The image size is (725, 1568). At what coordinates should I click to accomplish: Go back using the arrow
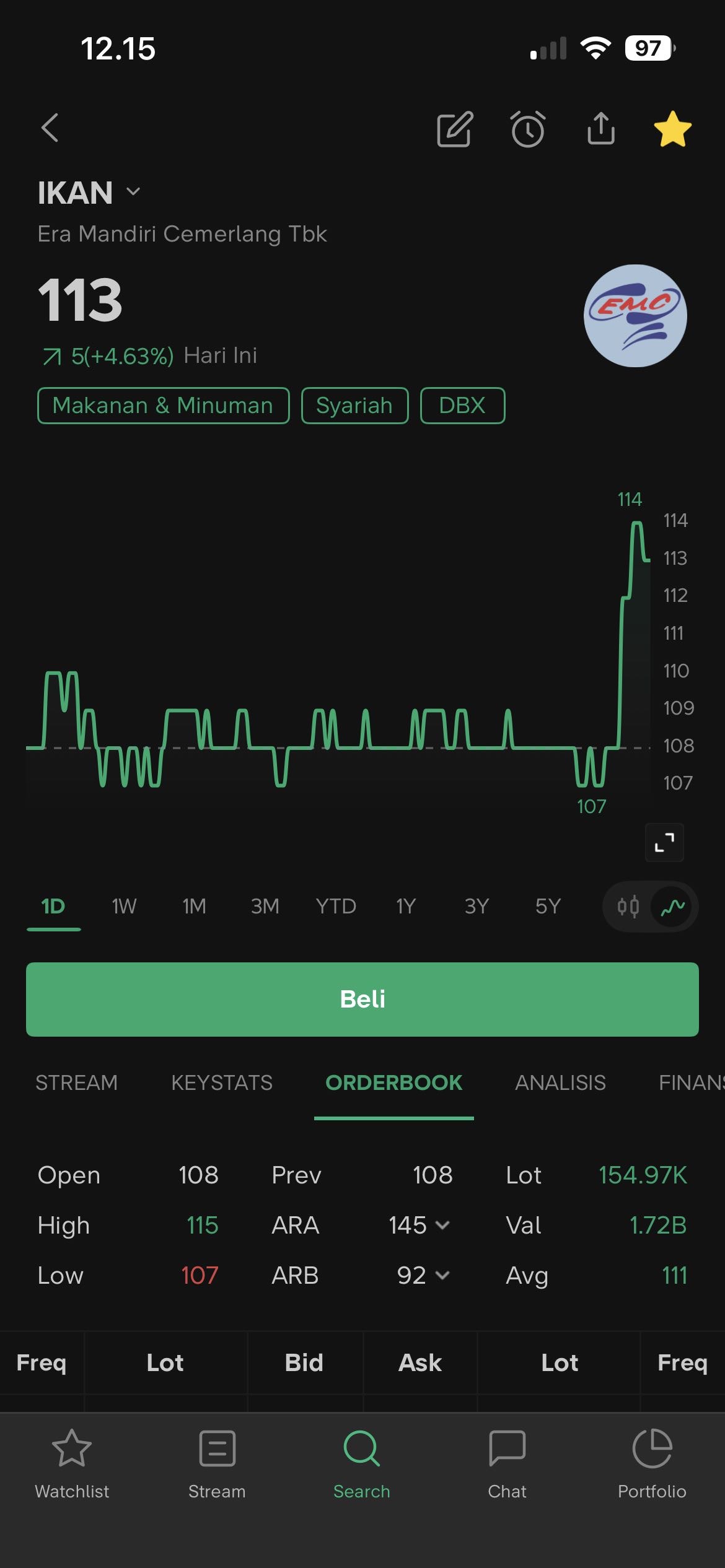(50, 128)
